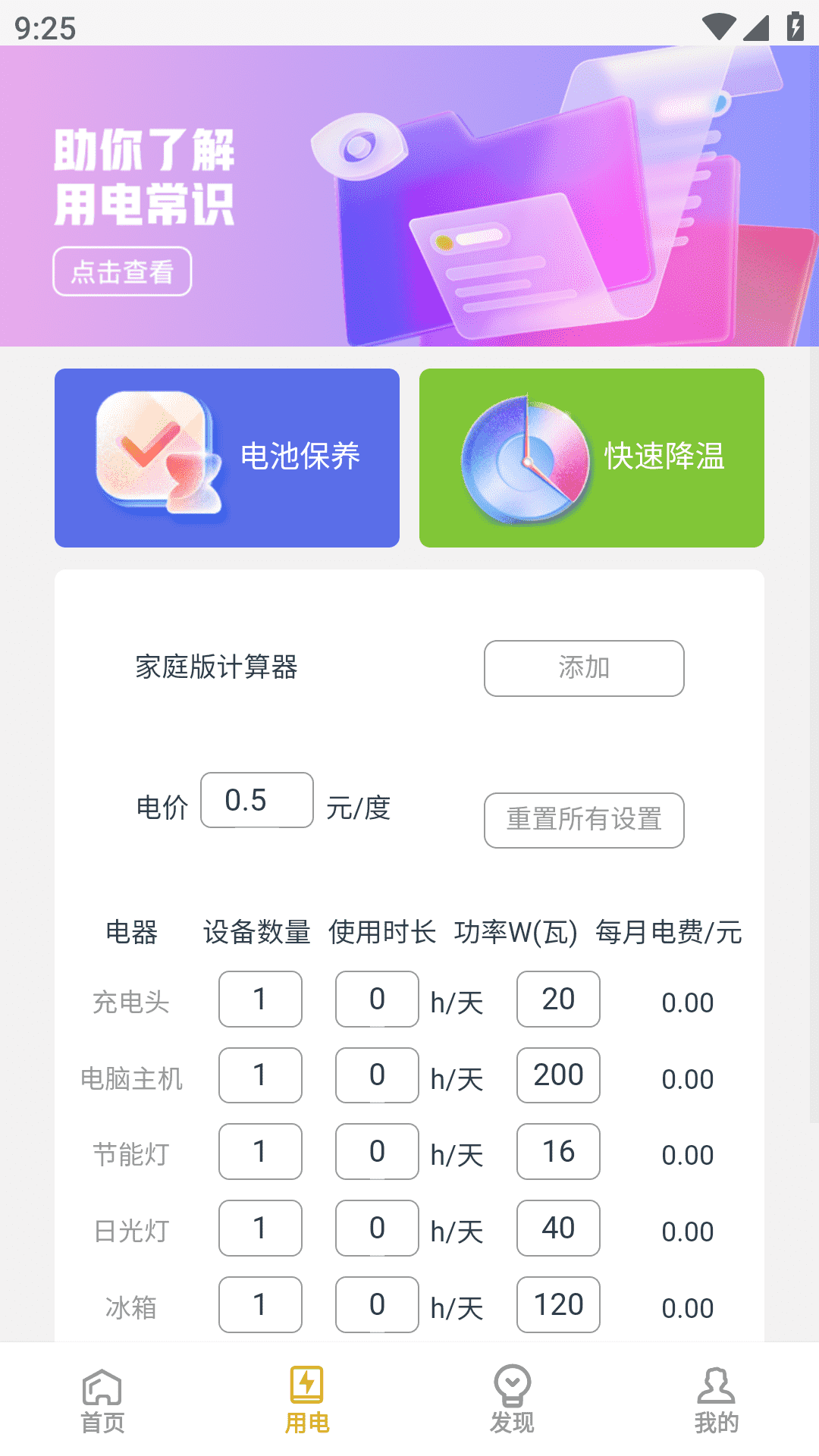Viewport: 819px width, 1456px height.
Task: Edit usage hours for 电脑主机
Action: [x=377, y=1075]
